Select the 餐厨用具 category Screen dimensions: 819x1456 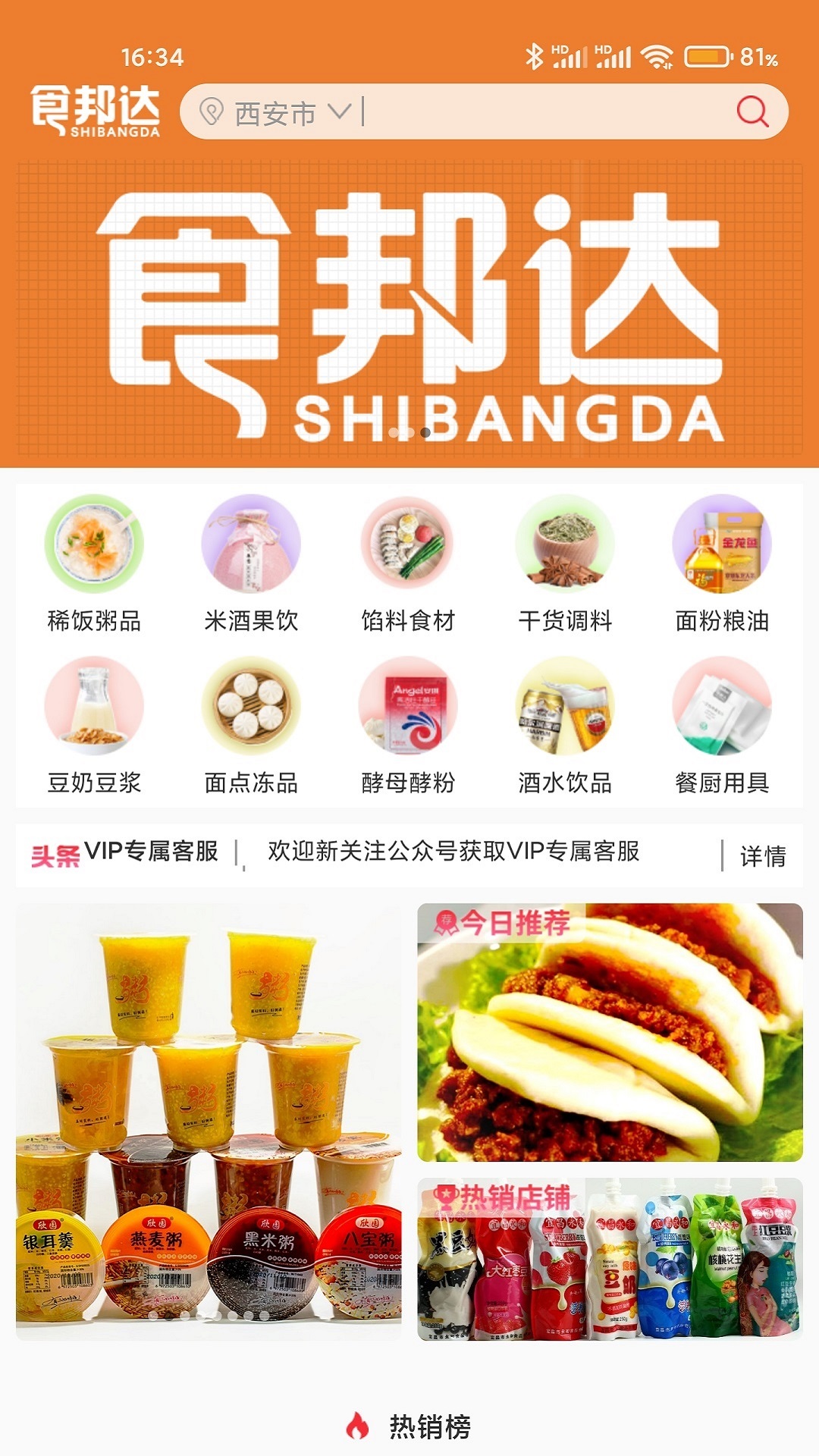click(722, 726)
